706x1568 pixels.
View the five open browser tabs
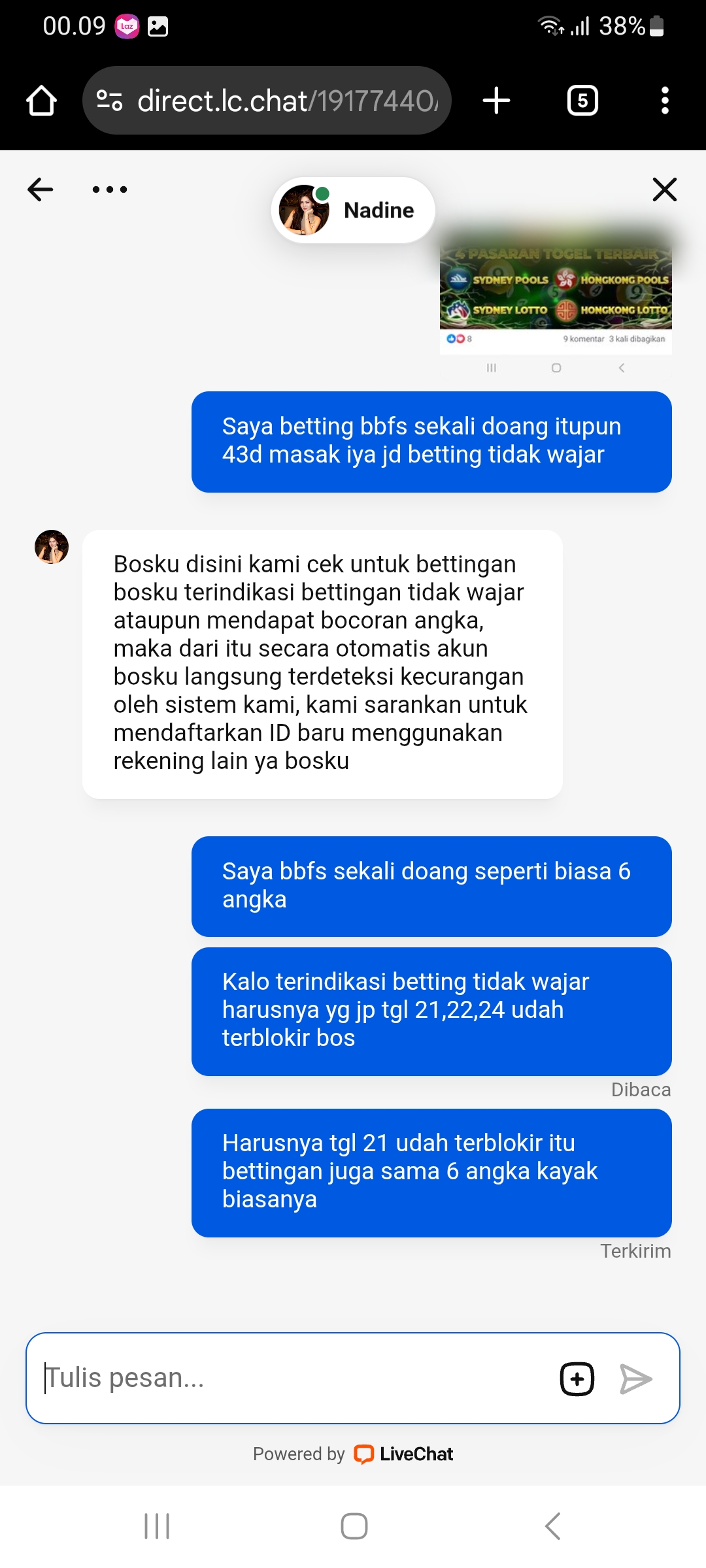coord(582,101)
